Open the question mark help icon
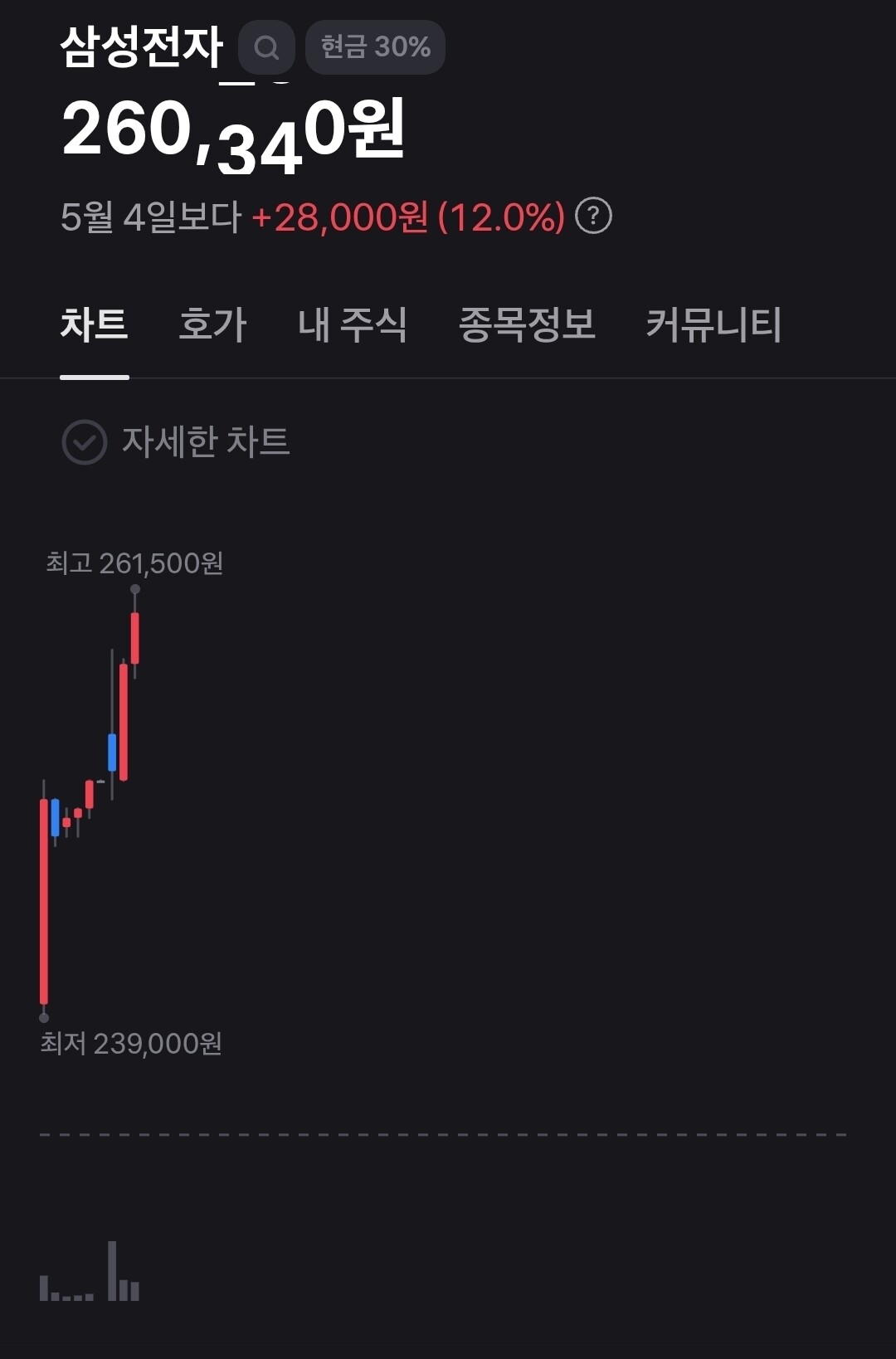Image resolution: width=896 pixels, height=1359 pixels. tap(593, 217)
